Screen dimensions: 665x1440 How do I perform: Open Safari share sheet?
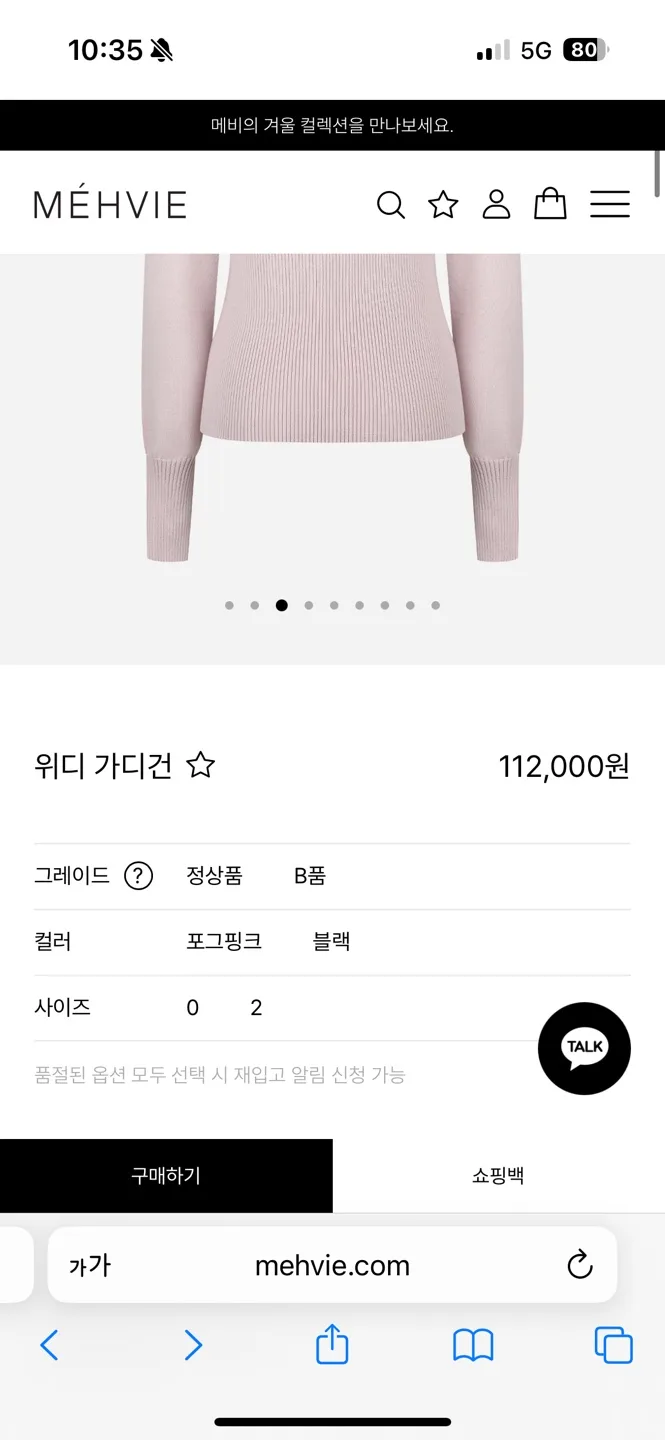pyautogui.click(x=332, y=1345)
